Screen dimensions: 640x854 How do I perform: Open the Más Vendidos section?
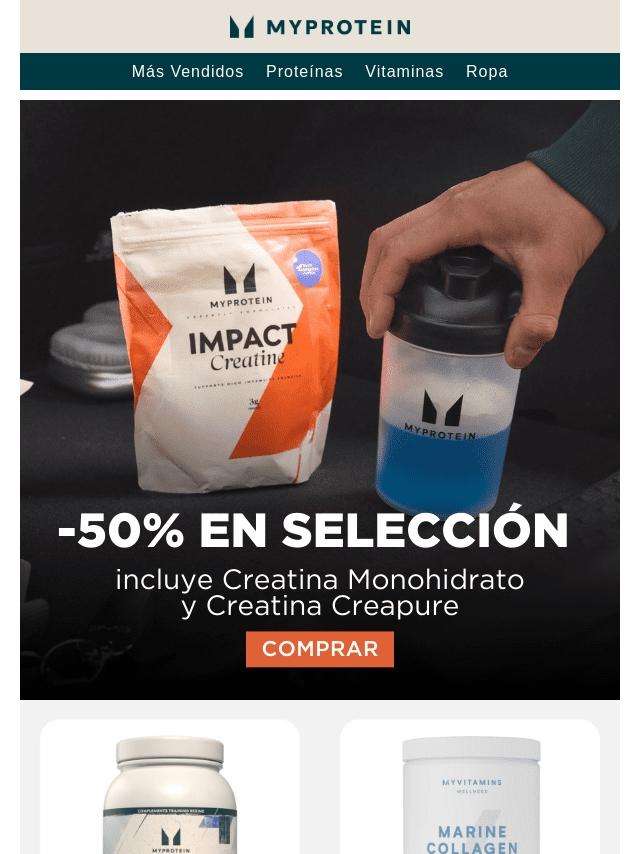187,72
